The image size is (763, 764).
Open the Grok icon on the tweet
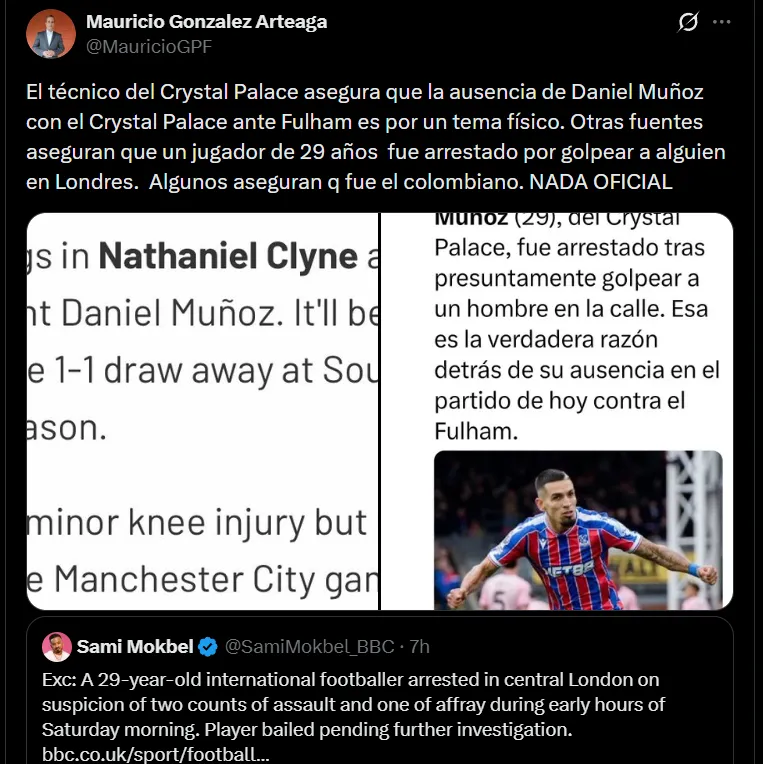pos(688,22)
